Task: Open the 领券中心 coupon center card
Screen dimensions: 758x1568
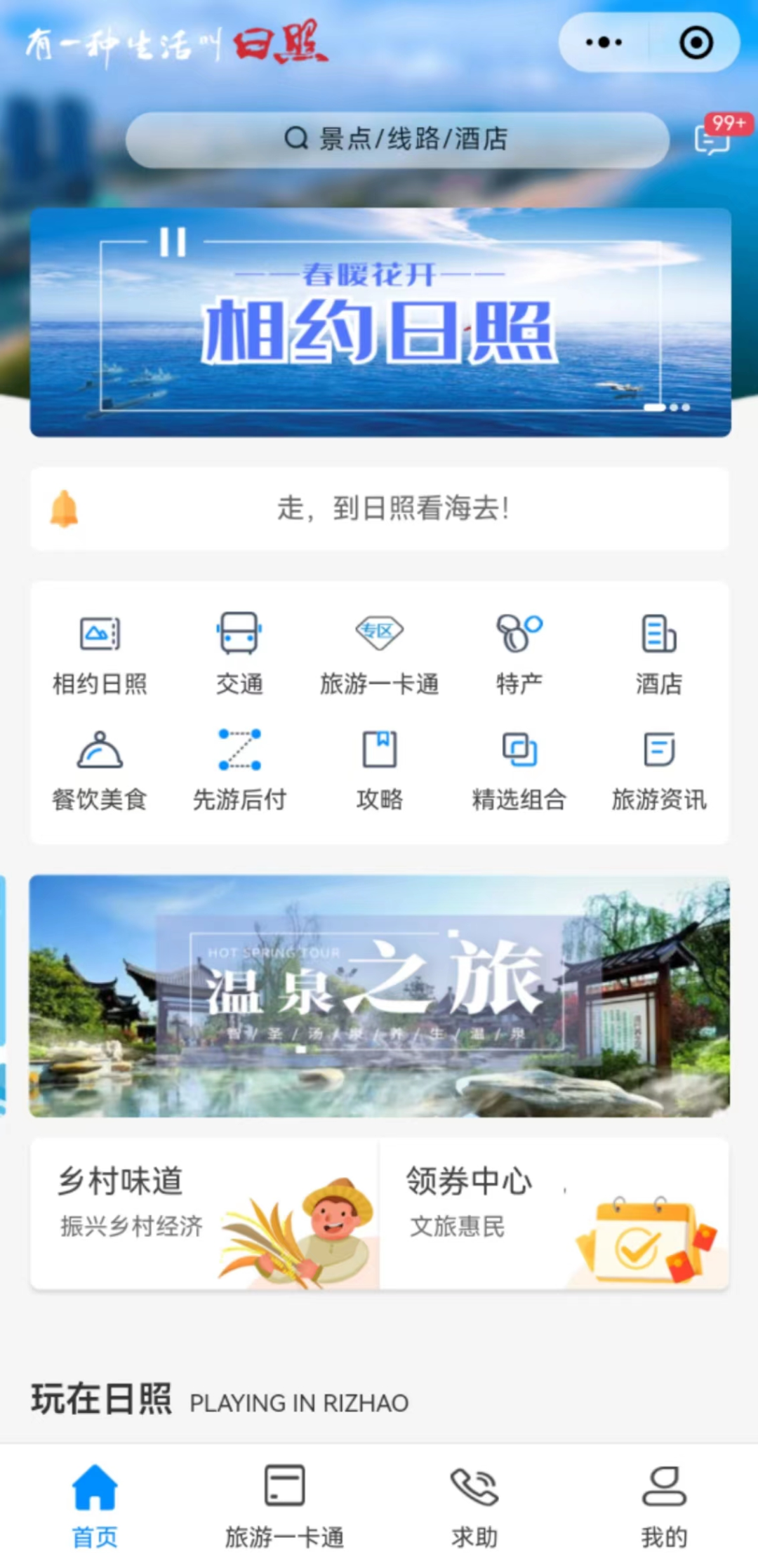Action: 554,1214
